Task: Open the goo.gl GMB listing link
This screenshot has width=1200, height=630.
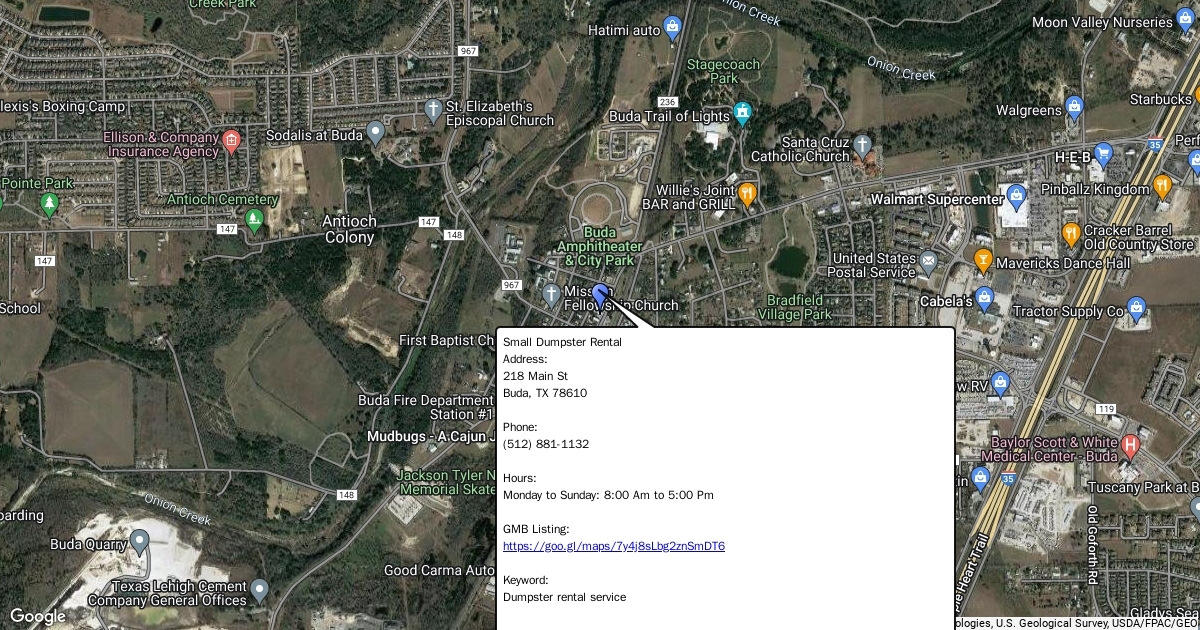Action: click(613, 546)
